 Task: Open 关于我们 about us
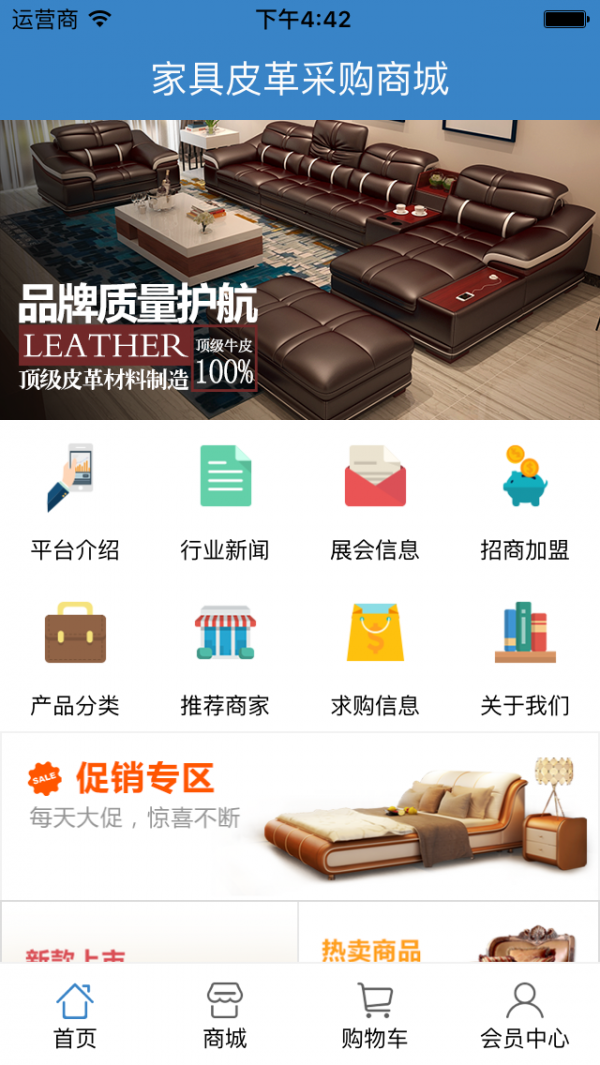525,656
